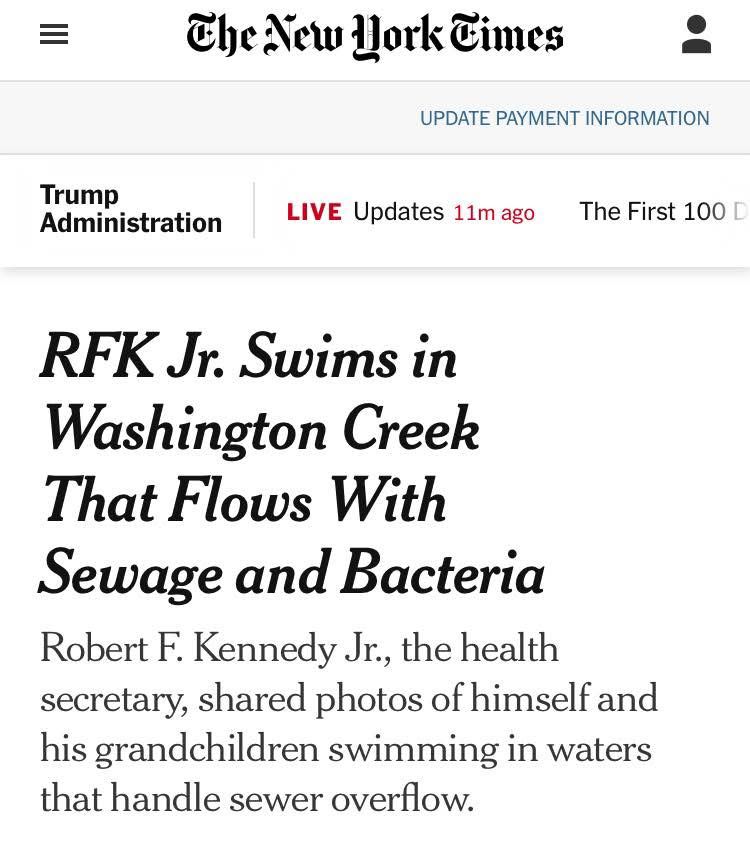Select the Trump Administration live updates bar

[x=375, y=210]
